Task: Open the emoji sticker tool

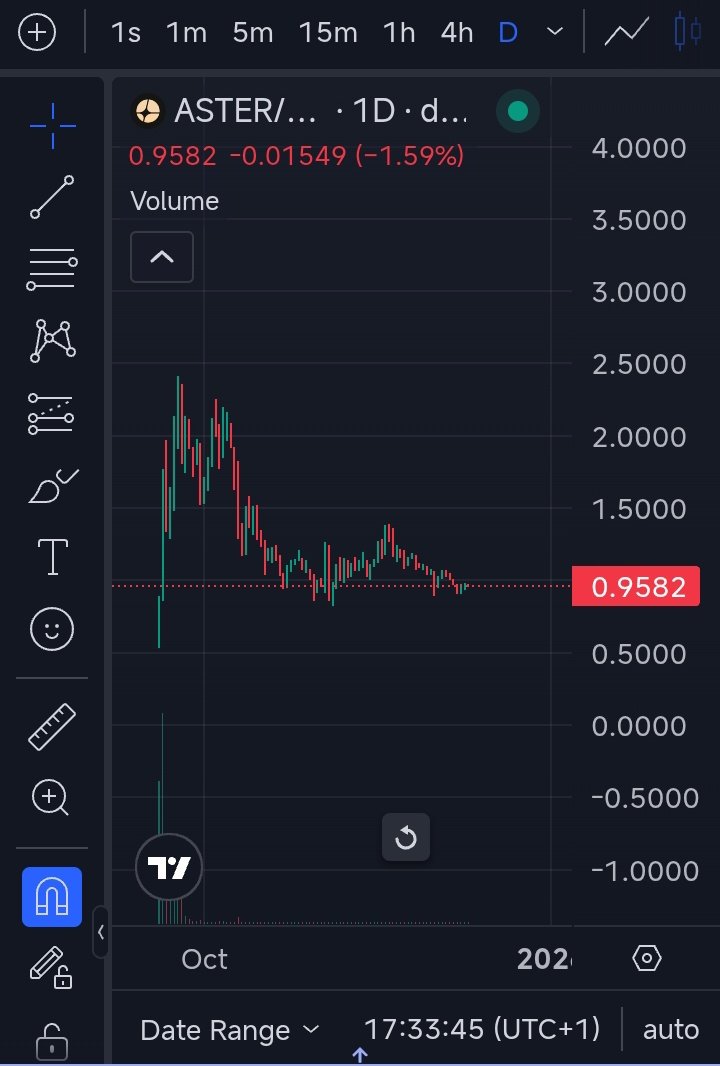Action: [x=52, y=629]
